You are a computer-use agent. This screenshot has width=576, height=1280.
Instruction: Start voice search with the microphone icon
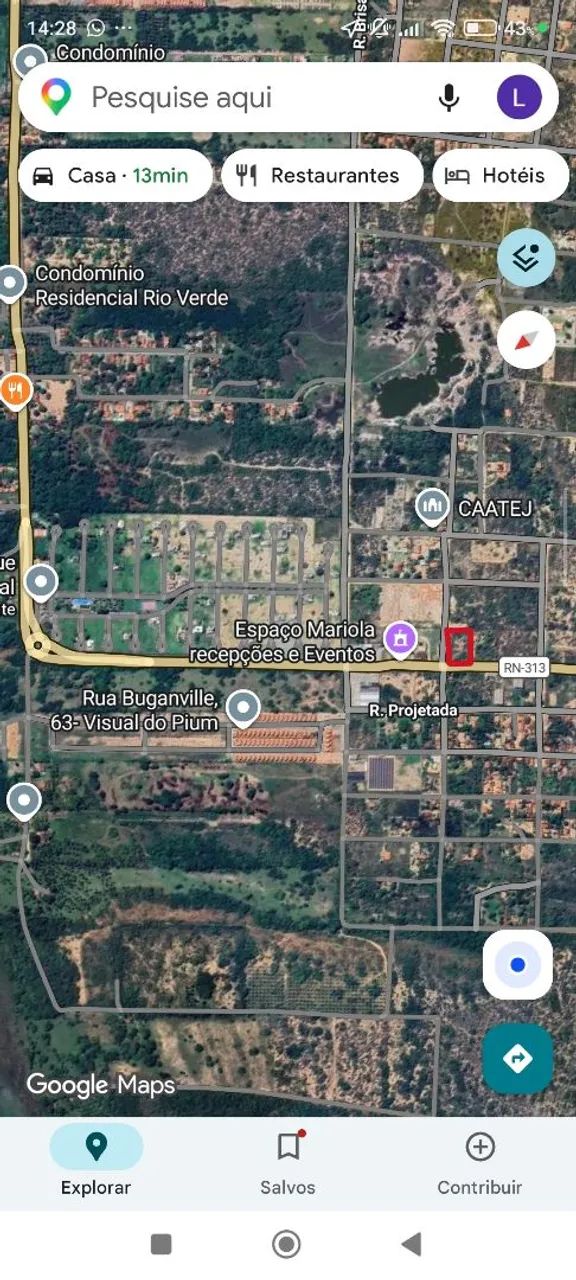pos(449,97)
